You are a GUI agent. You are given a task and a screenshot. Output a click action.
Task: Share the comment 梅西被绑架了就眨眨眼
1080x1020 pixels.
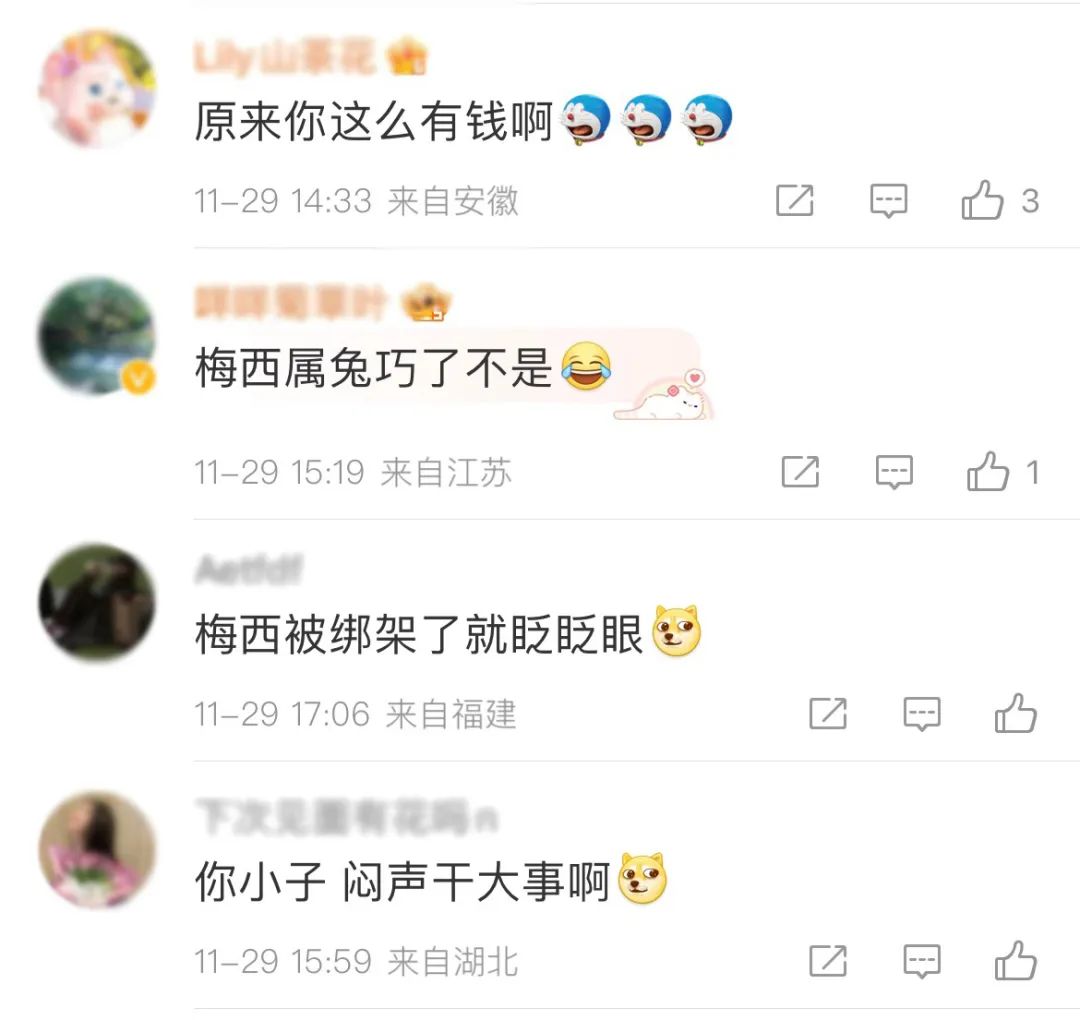tap(828, 713)
